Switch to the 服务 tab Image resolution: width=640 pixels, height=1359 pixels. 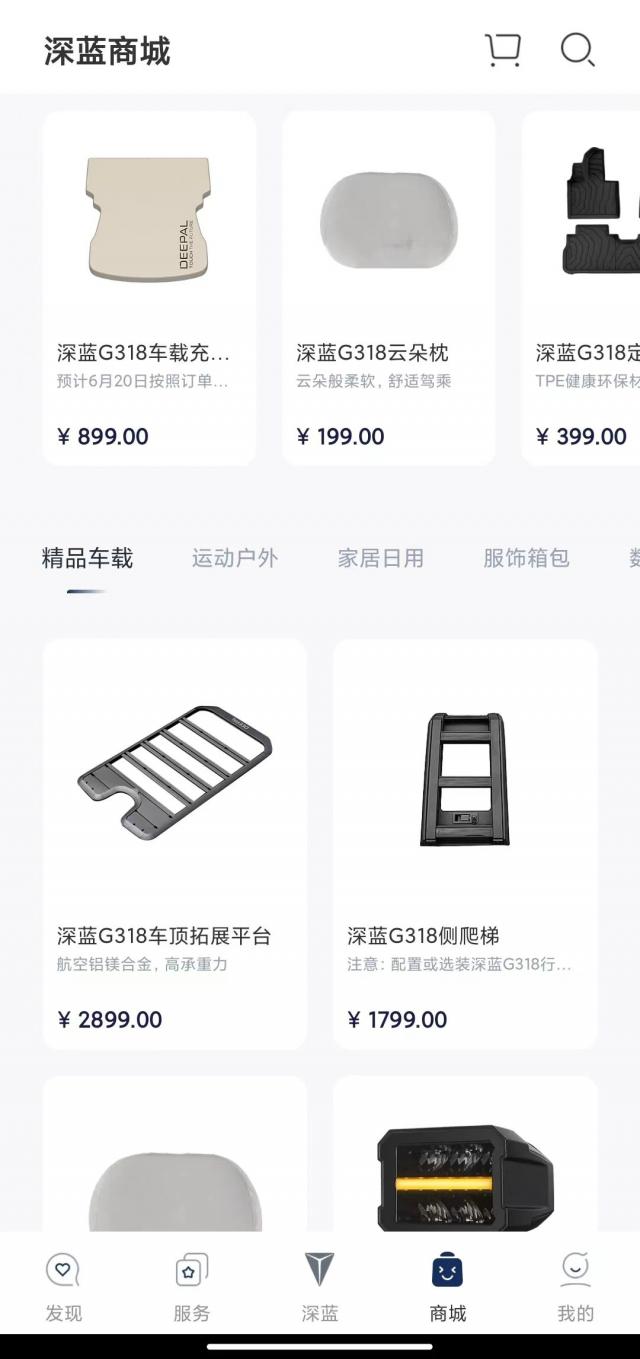pos(191,1287)
